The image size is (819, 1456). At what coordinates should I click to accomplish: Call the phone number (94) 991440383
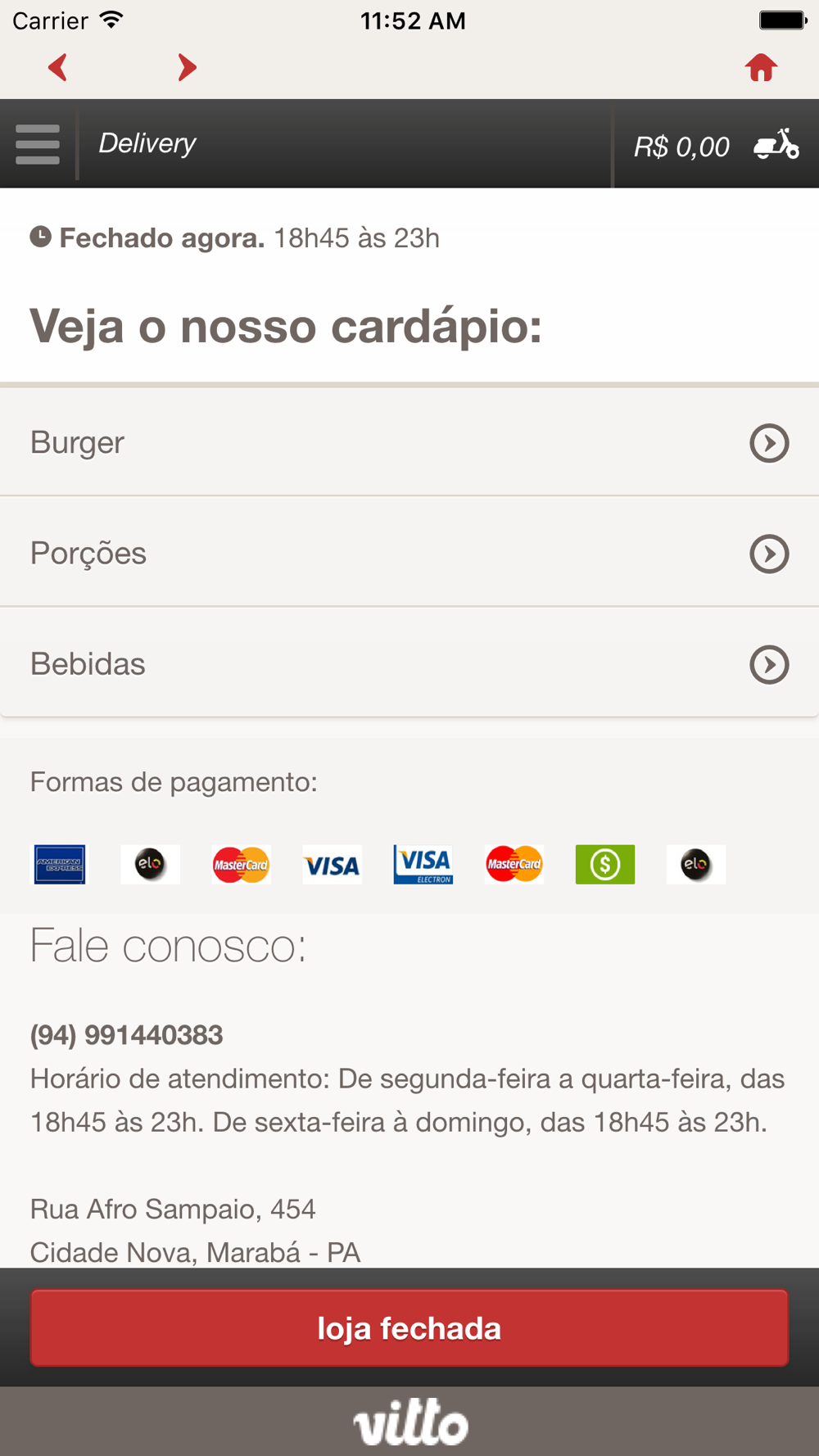[126, 1035]
